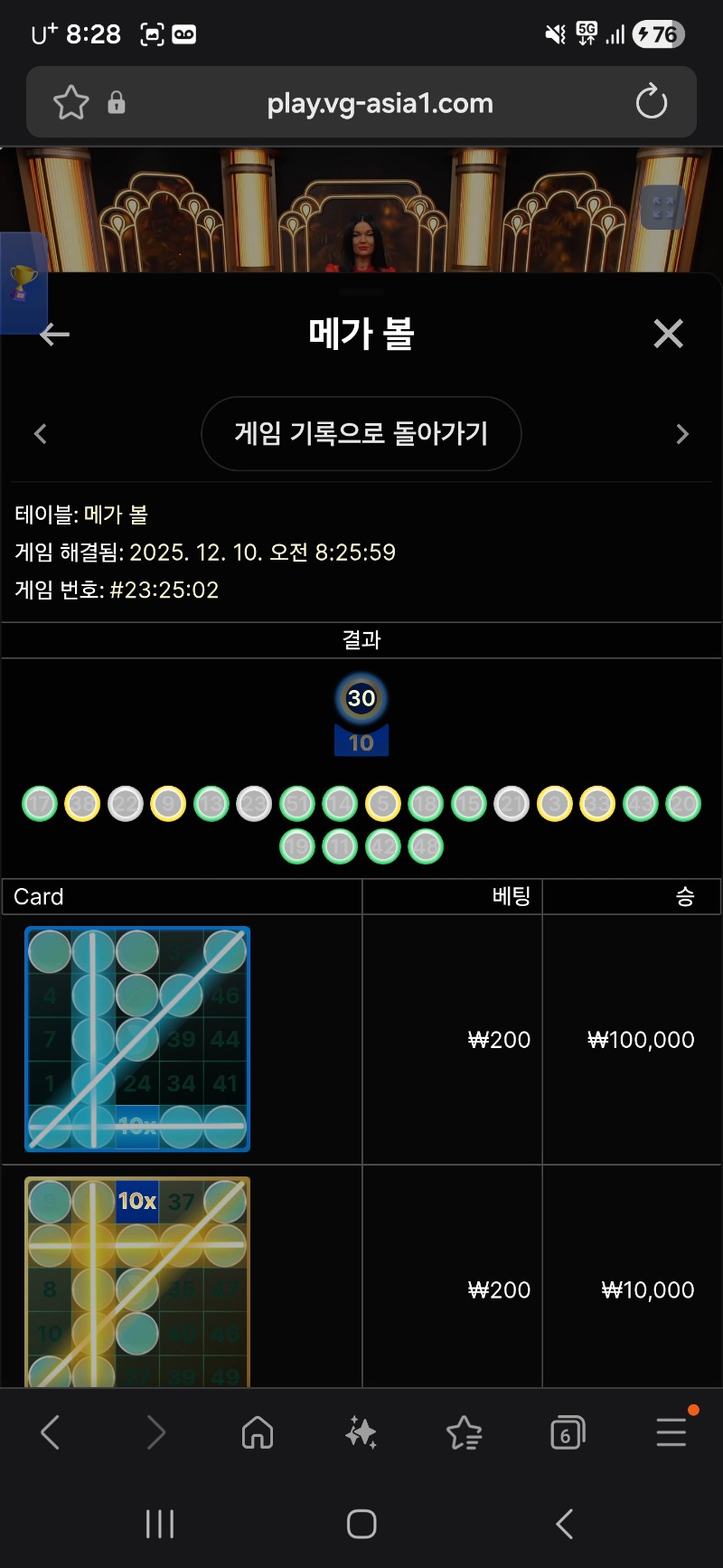
Task: Open the play.vg-asia1.com address field
Action: click(x=380, y=103)
